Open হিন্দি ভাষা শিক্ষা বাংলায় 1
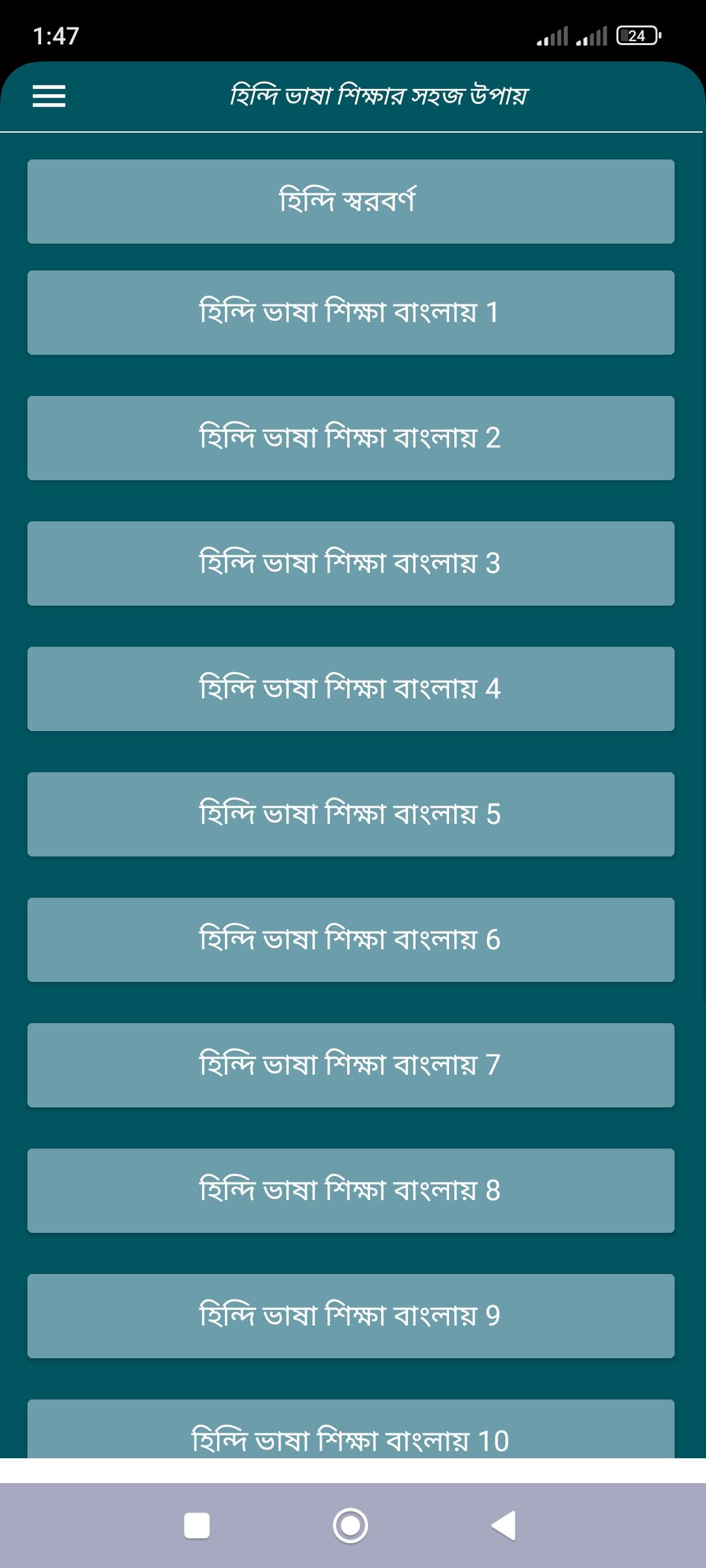 point(351,312)
